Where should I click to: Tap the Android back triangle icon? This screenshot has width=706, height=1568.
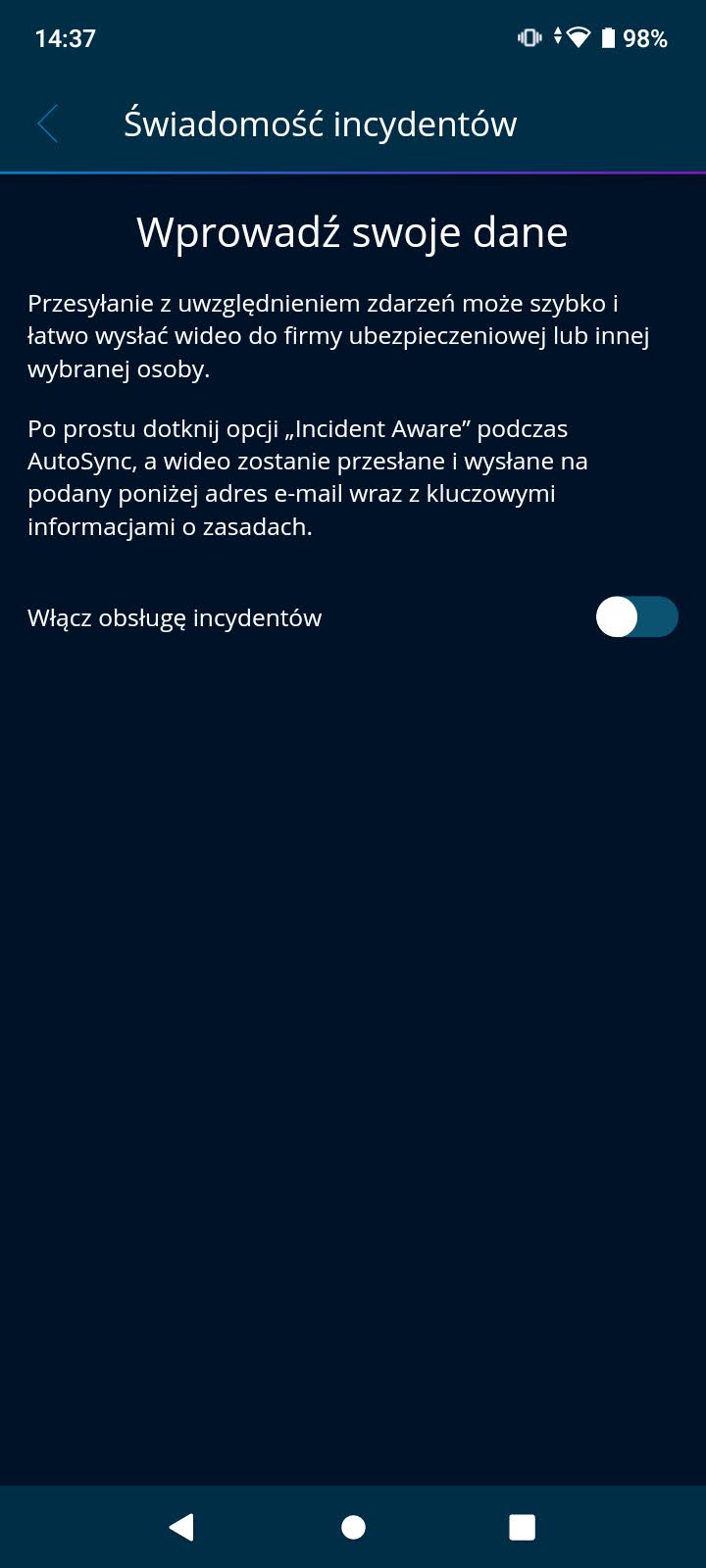point(180,1526)
